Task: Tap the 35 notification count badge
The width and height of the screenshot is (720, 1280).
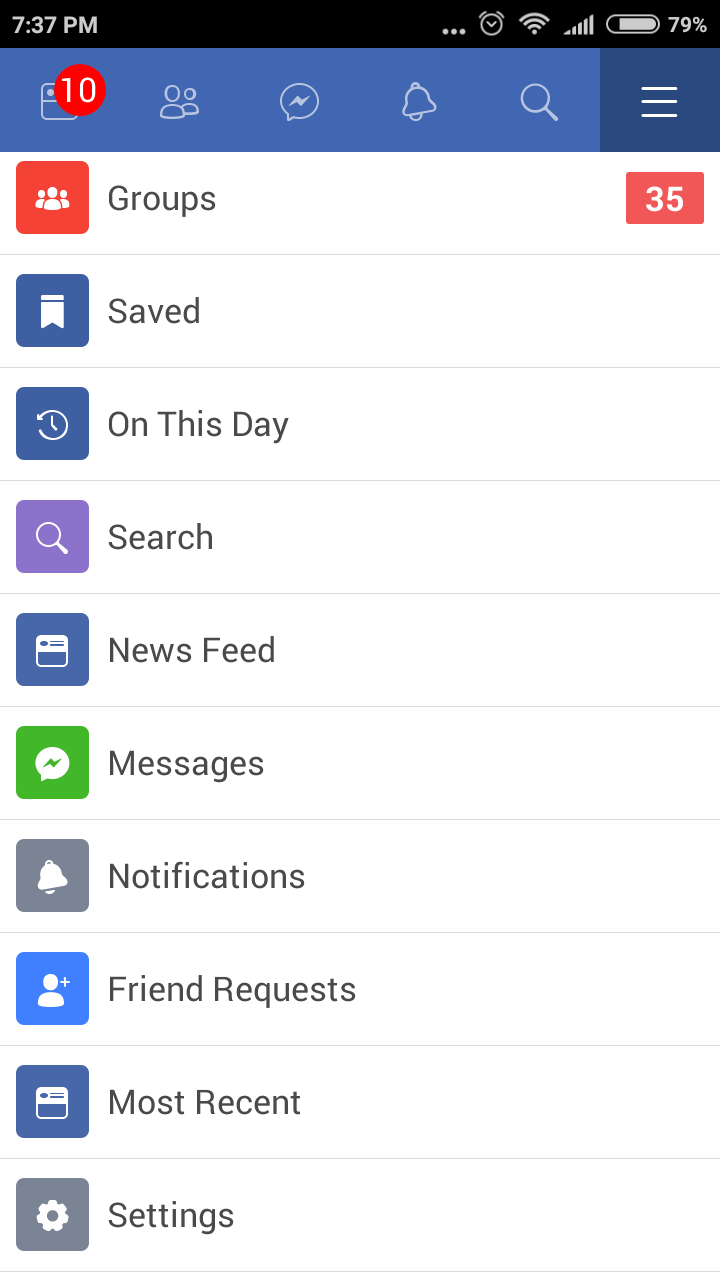Action: [664, 197]
